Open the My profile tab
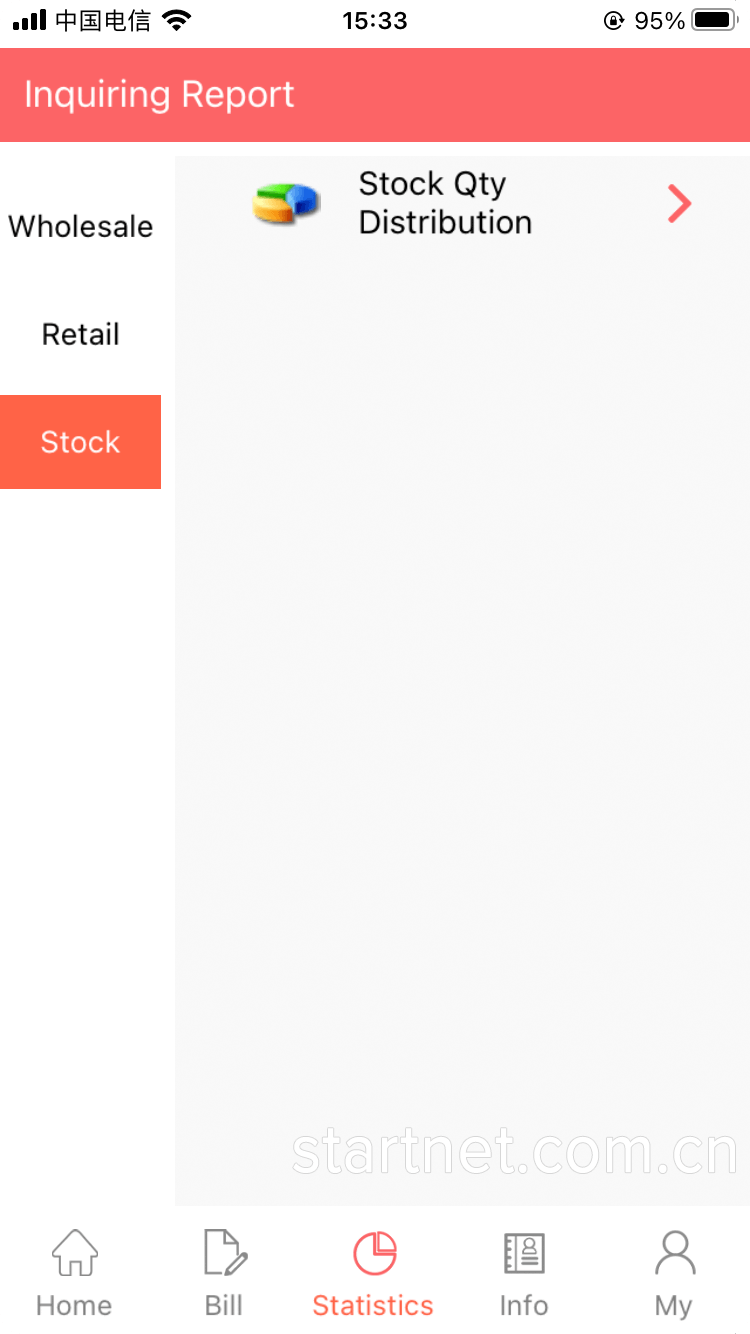 click(x=674, y=1274)
